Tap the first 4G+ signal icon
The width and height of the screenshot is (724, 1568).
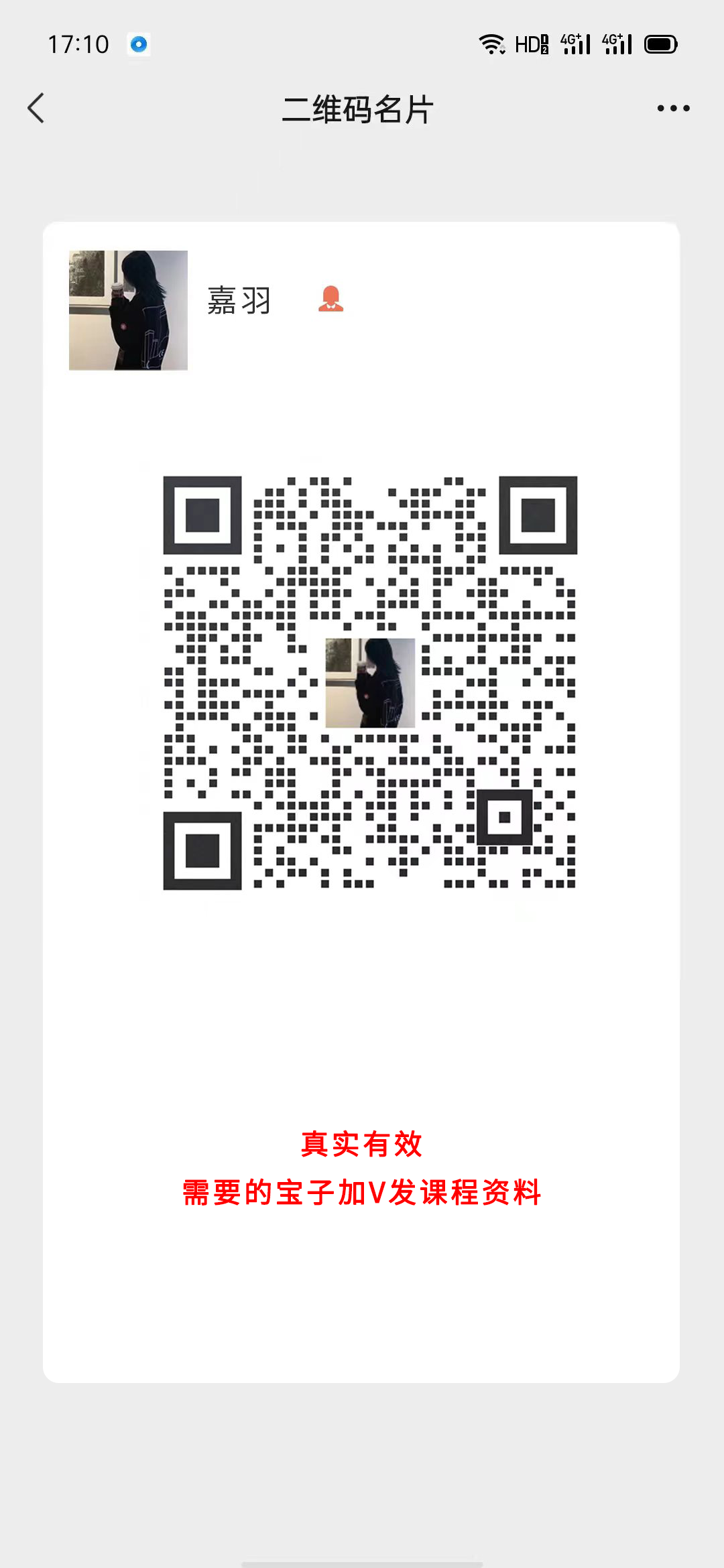pyautogui.click(x=574, y=44)
